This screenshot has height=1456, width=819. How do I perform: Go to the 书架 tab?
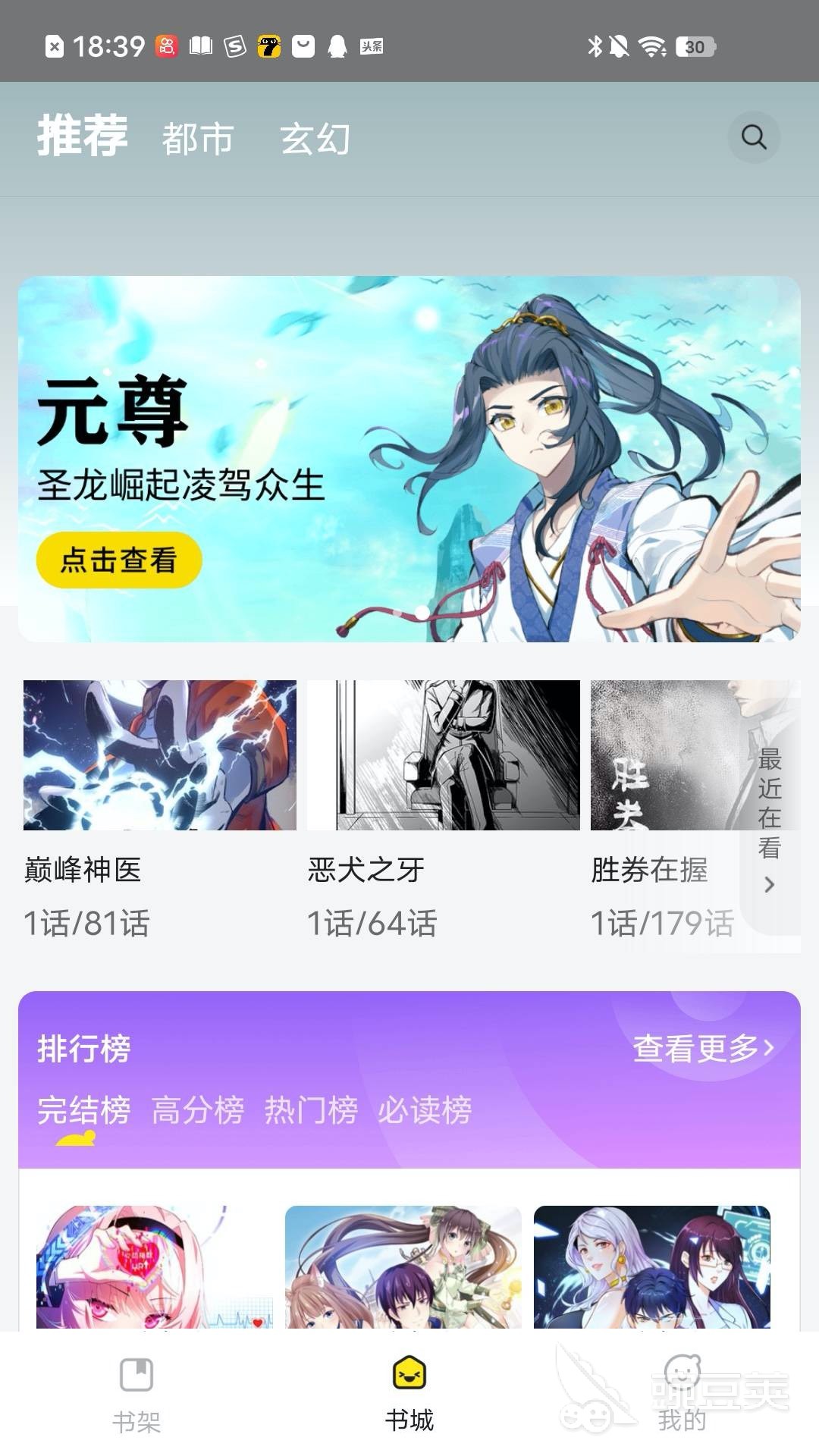tap(136, 1394)
